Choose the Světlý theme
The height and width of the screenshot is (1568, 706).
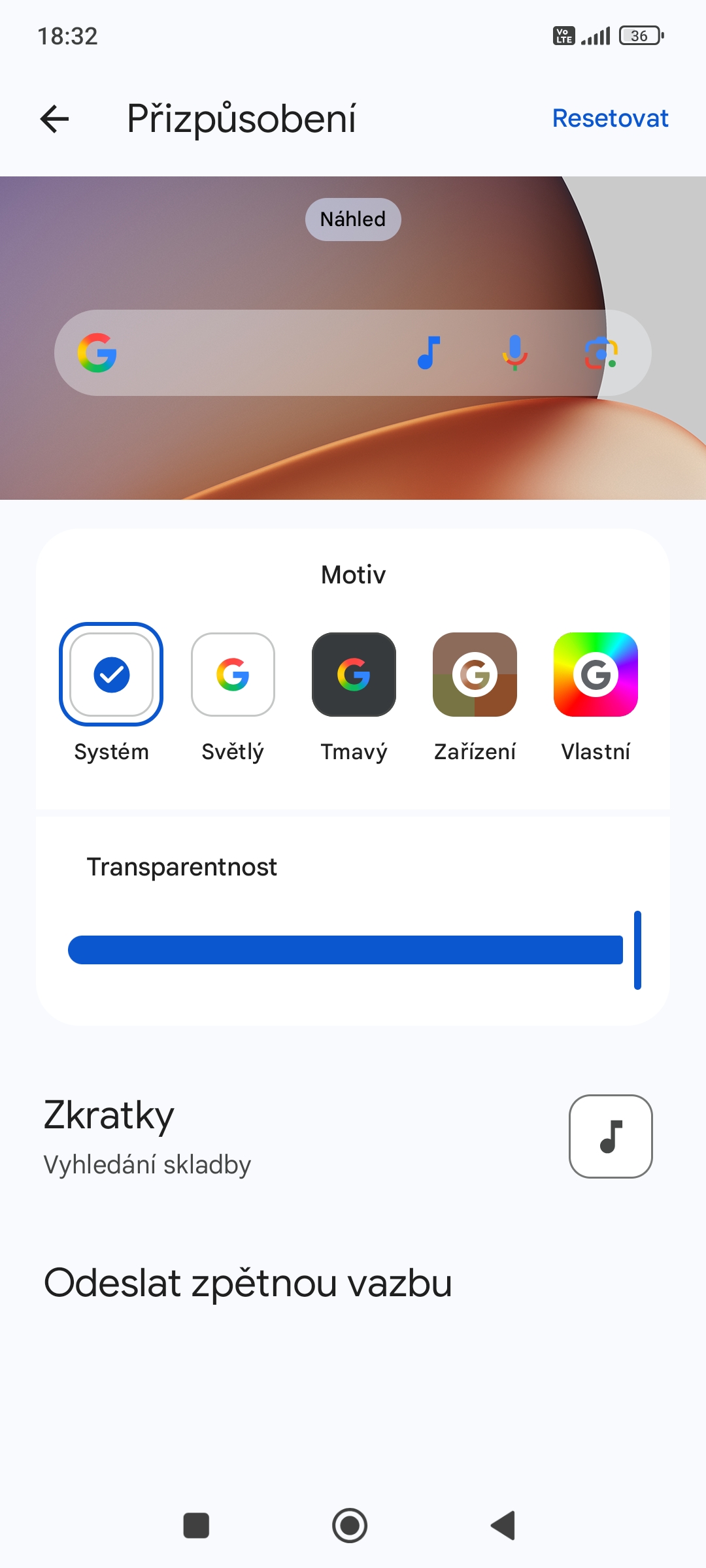coord(233,674)
